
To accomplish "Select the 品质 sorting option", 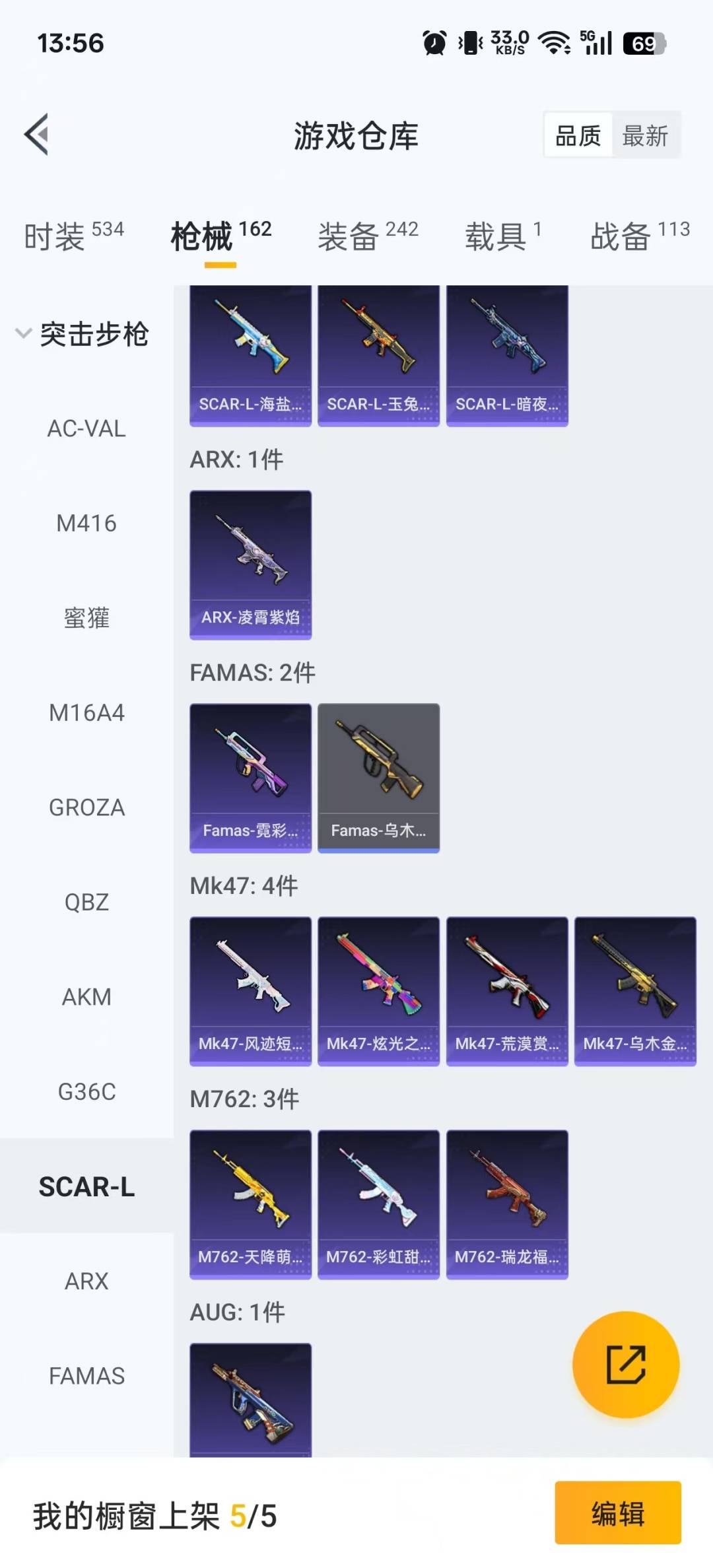I will pos(578,136).
